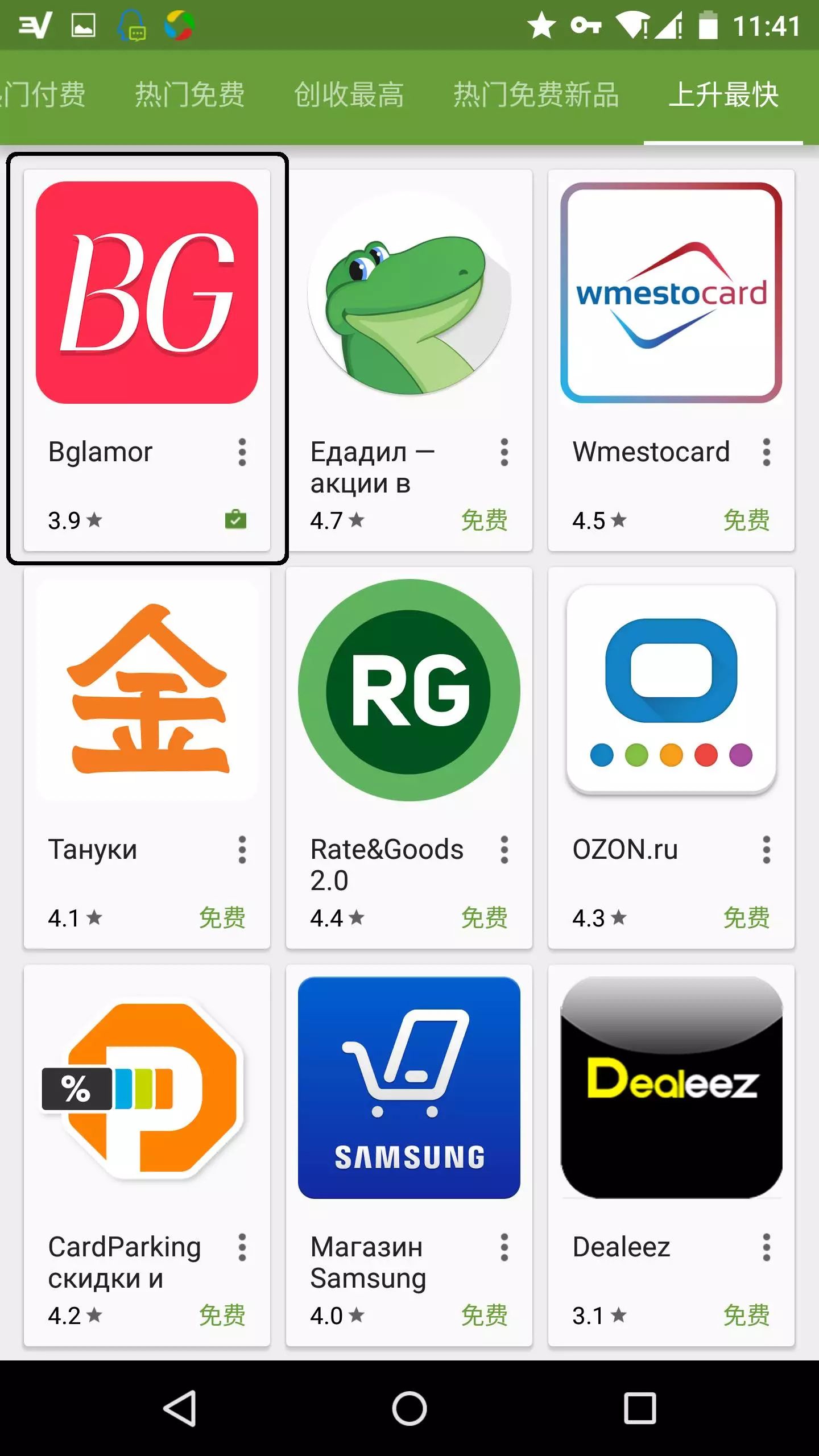Screen dimensions: 819x1456
Task: Go back with the system back button
Action: (x=180, y=1408)
